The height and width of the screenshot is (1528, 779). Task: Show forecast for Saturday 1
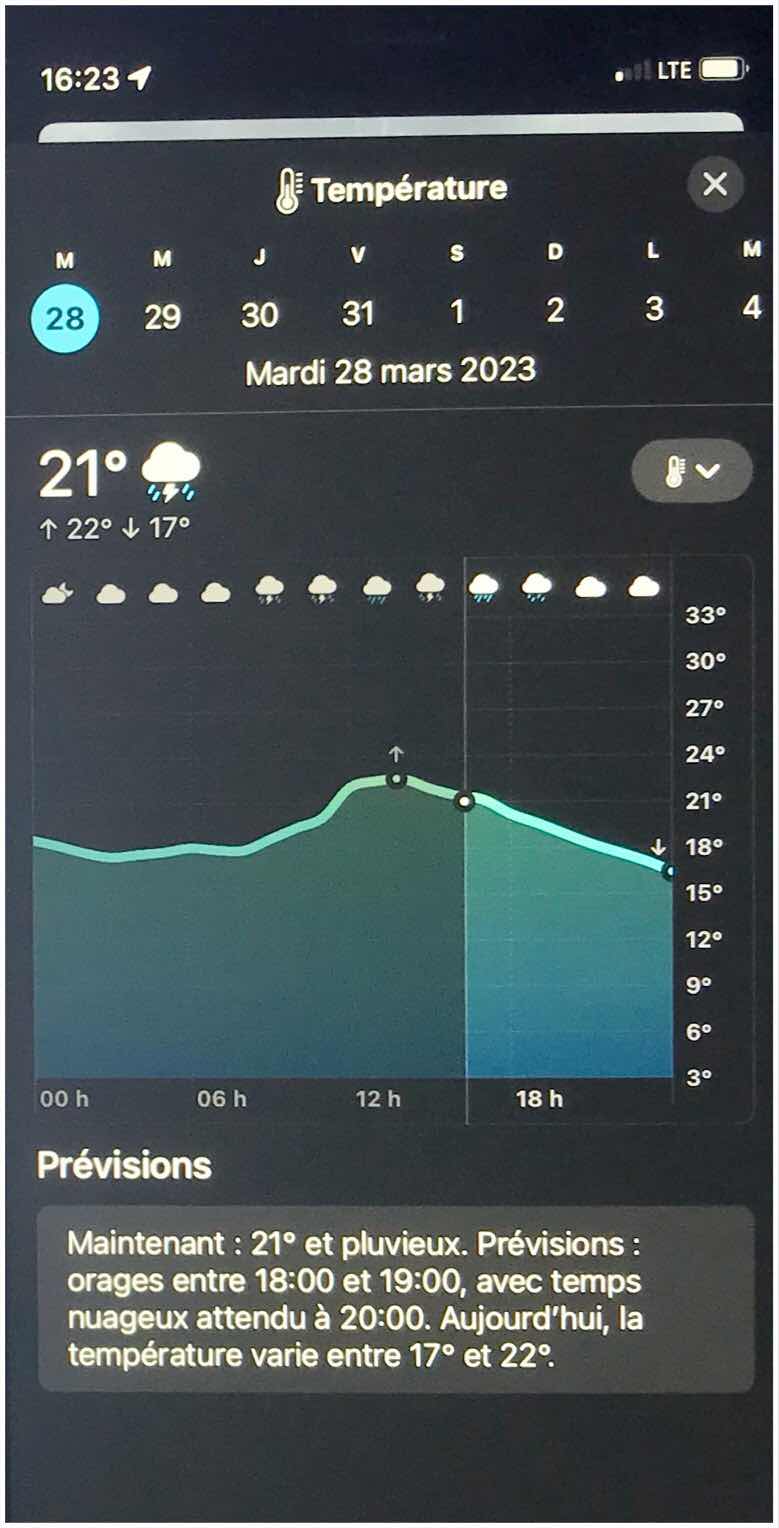457,312
